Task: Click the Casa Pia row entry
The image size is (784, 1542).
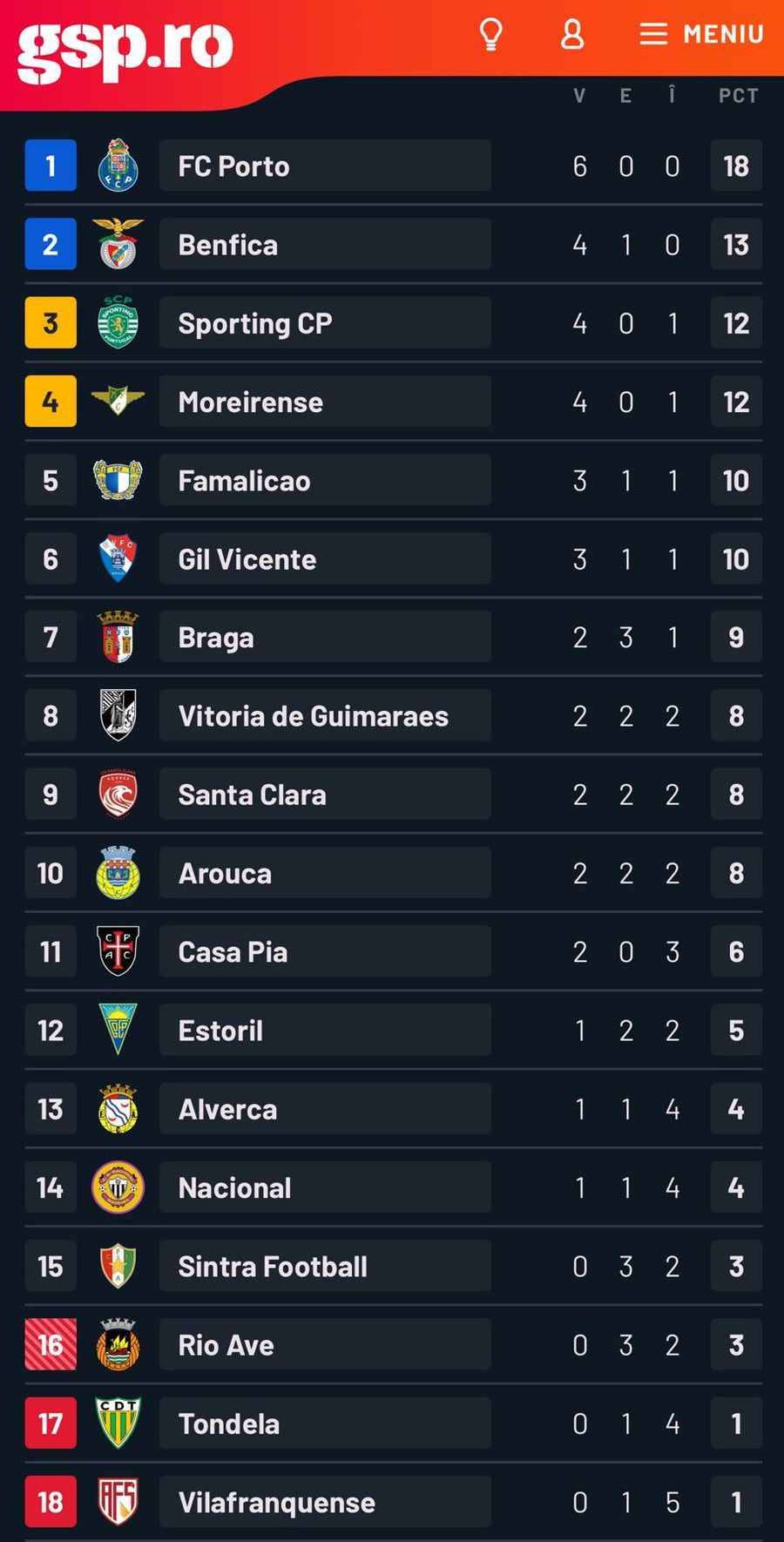Action: [324, 951]
